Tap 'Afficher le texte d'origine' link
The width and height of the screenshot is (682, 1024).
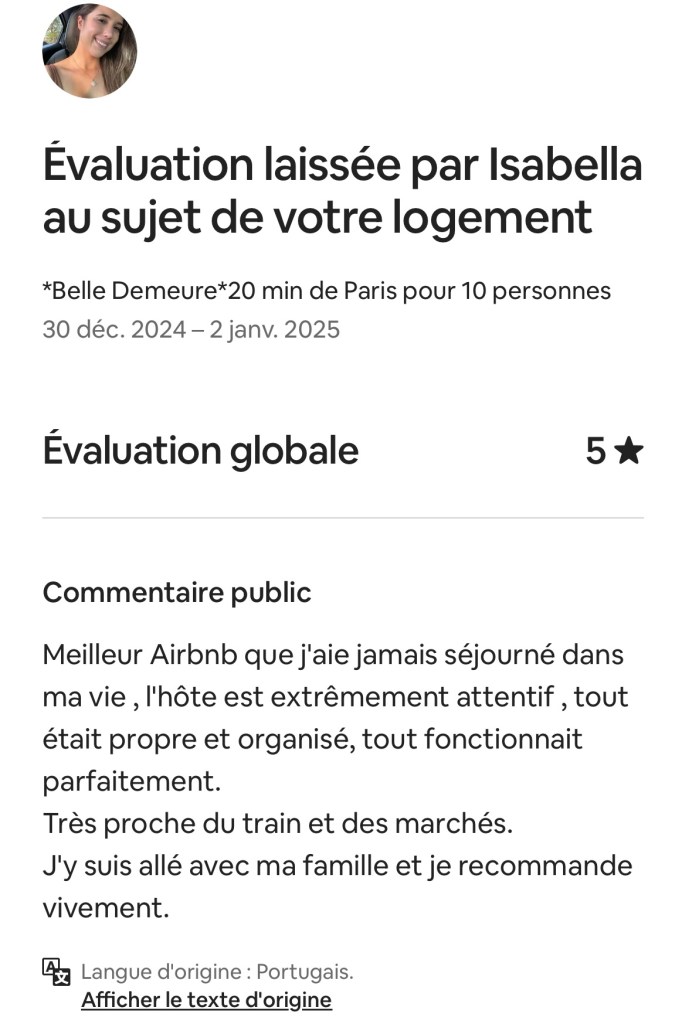206,999
